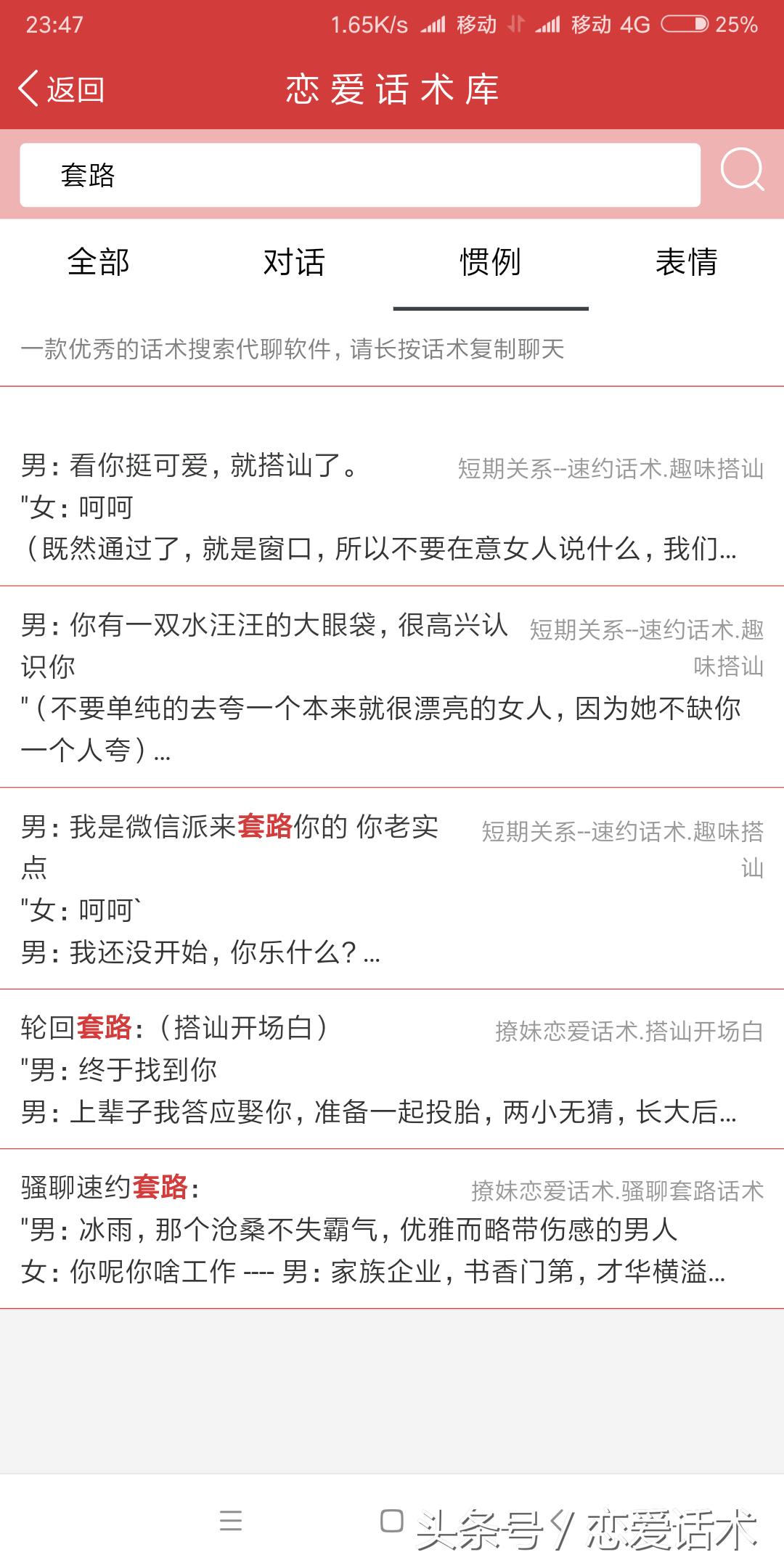Switch to the 全部 tab
The image size is (784, 1568).
(x=99, y=264)
